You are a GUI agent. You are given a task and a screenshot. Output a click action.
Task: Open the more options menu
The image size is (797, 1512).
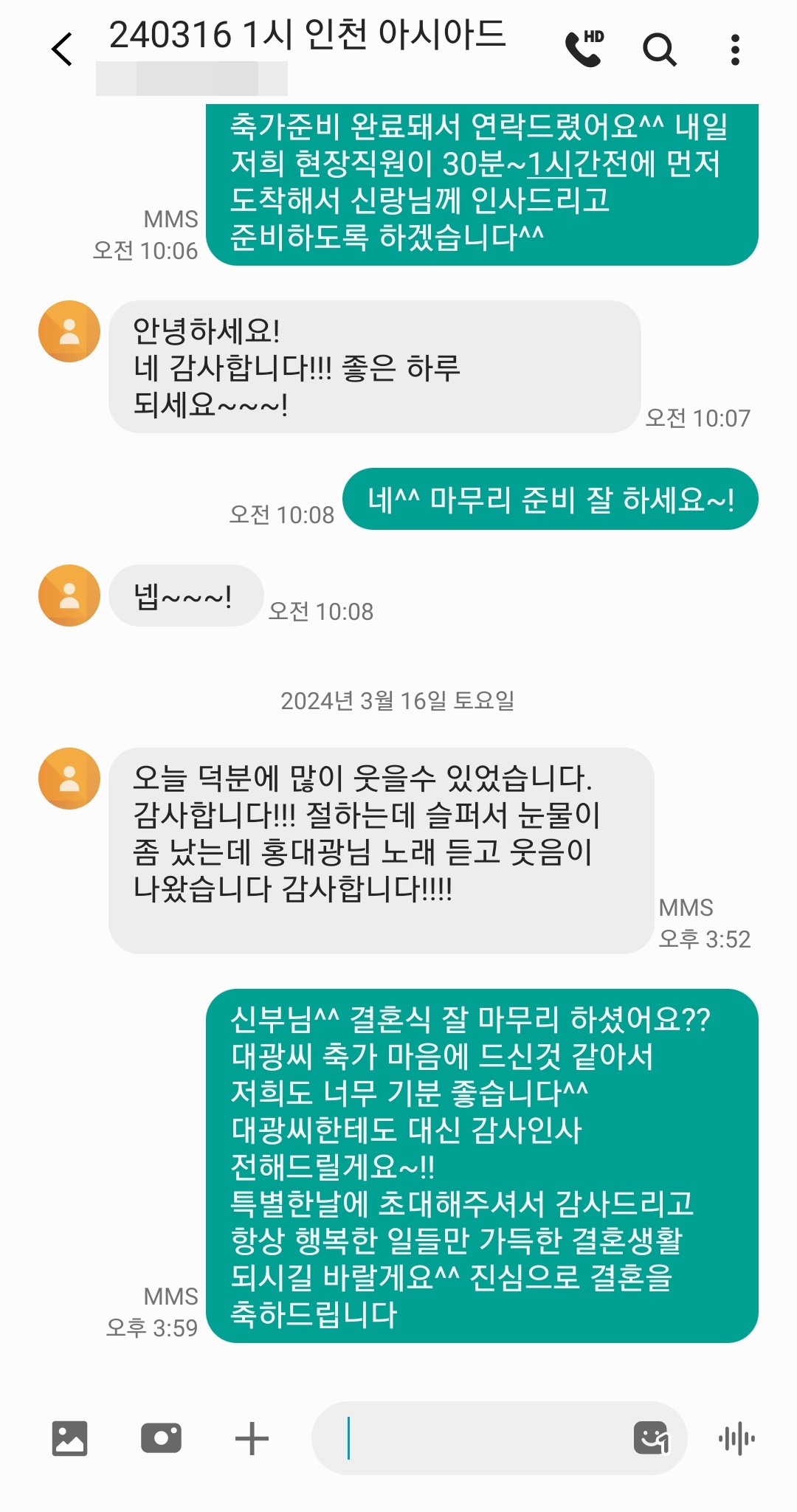734,49
